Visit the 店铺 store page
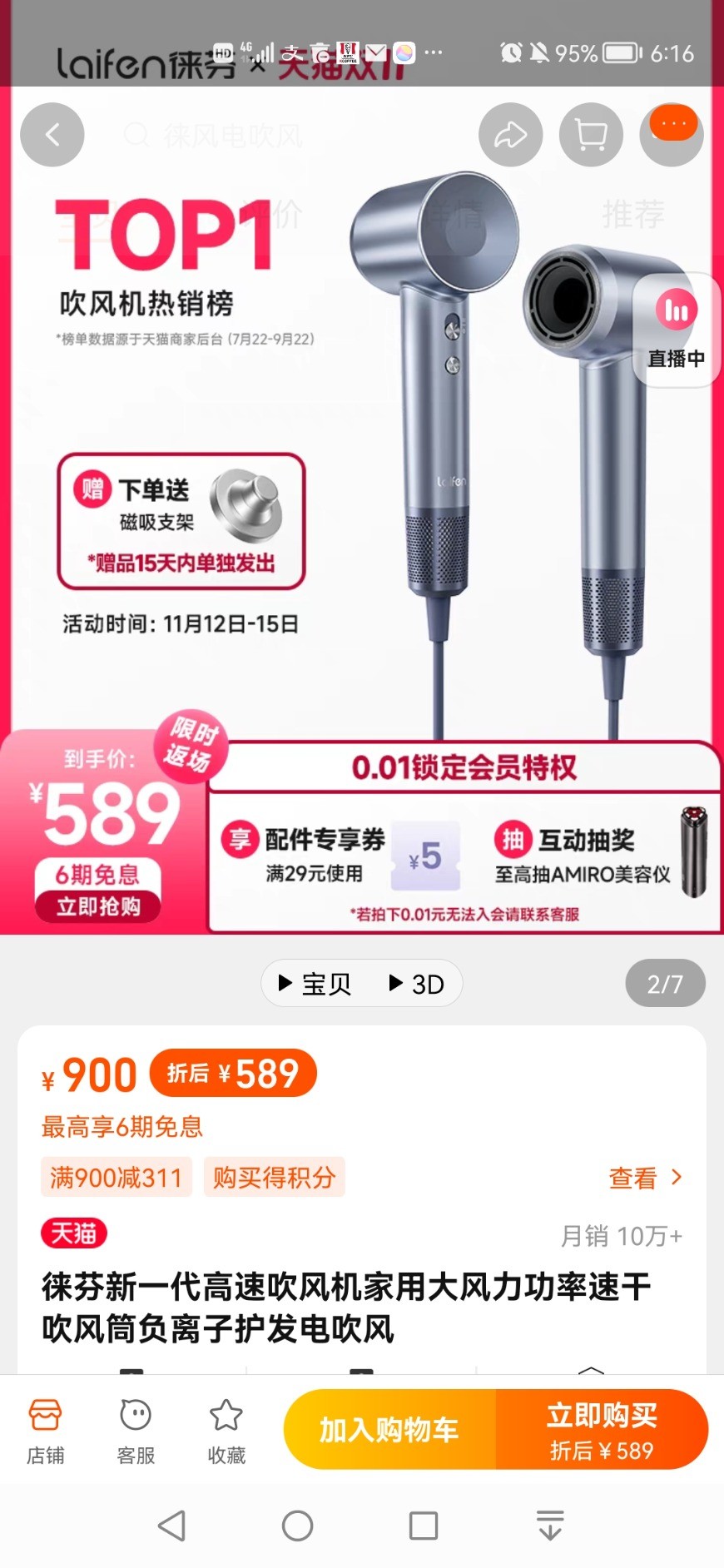 45,1432
